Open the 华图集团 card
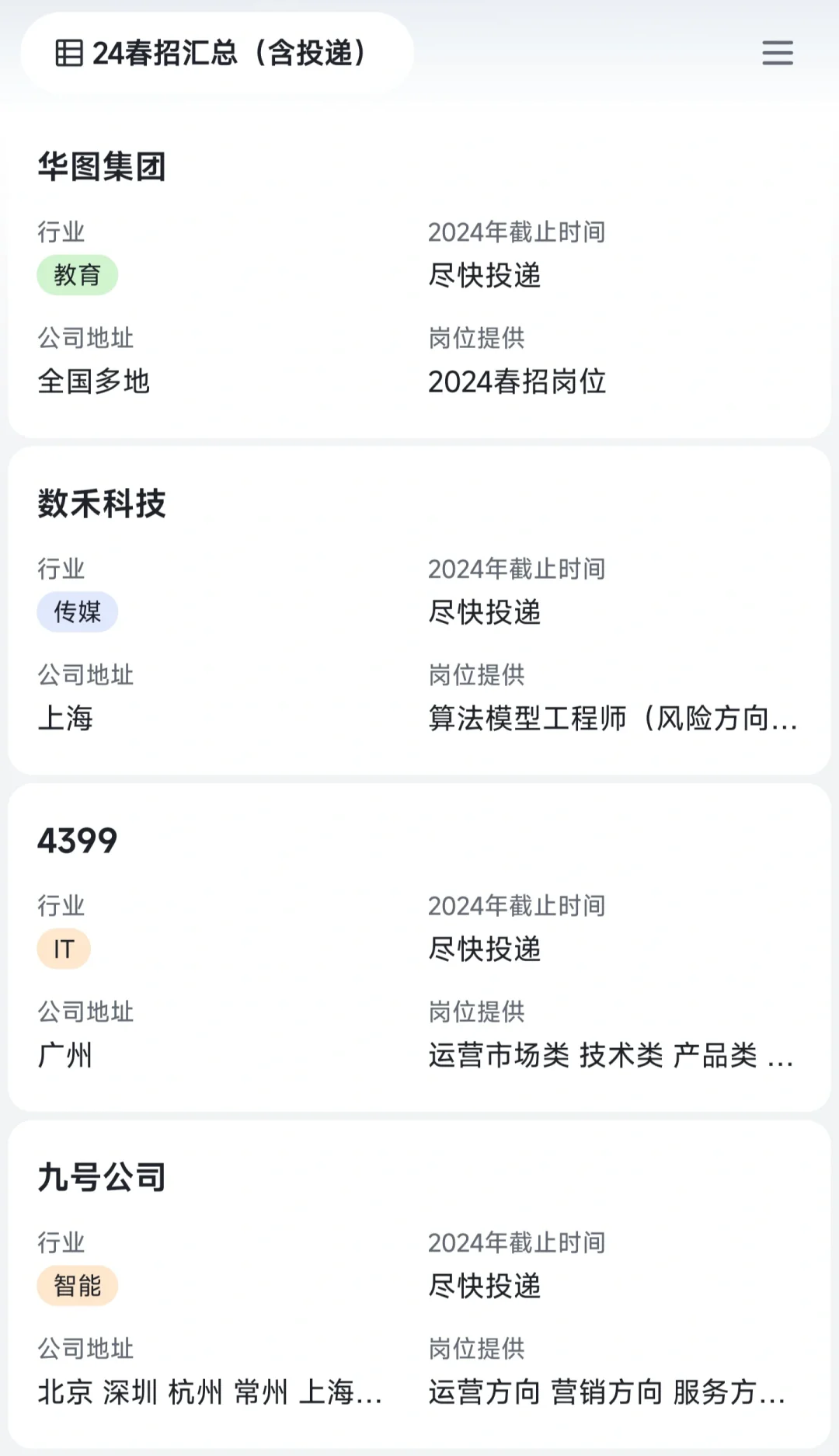Image resolution: width=839 pixels, height=1456 pixels. coord(419,273)
